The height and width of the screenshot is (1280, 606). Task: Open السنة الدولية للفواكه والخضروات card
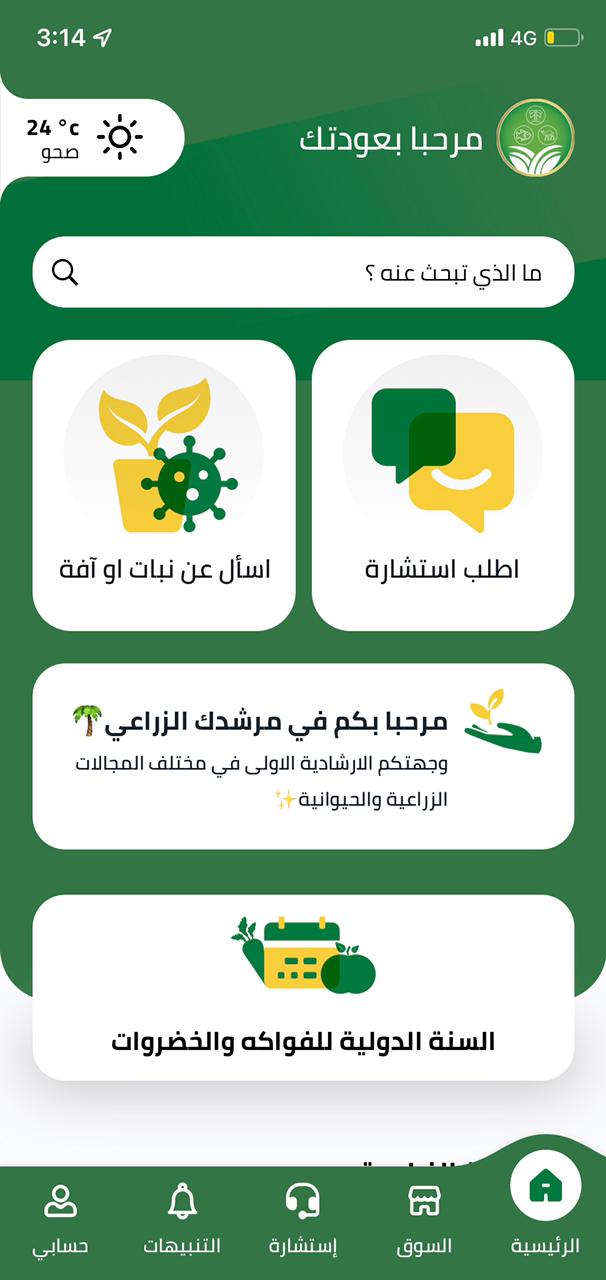303,987
